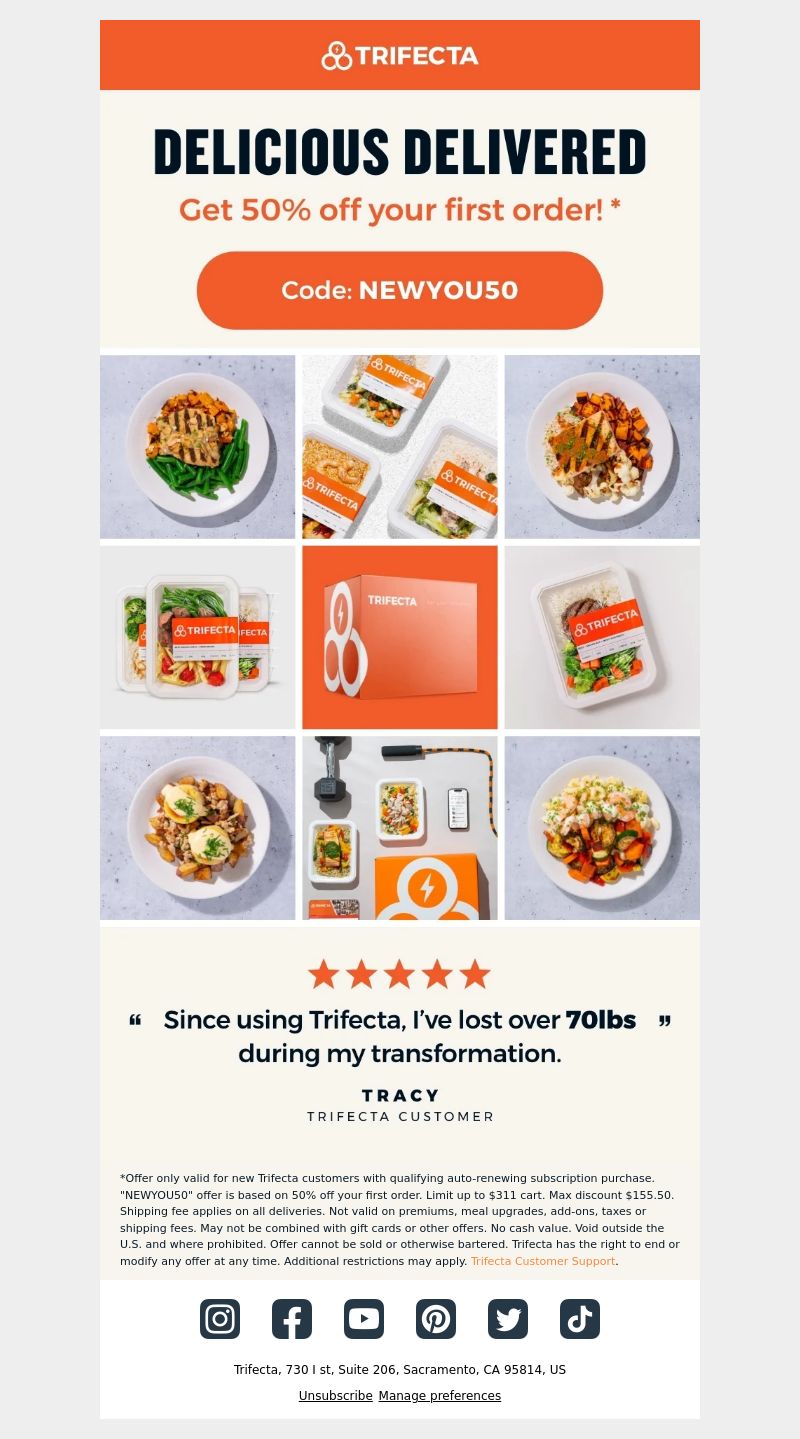Viewport: 800px width, 1439px height.
Task: Tap the Unsubscribe link
Action: [x=336, y=1395]
